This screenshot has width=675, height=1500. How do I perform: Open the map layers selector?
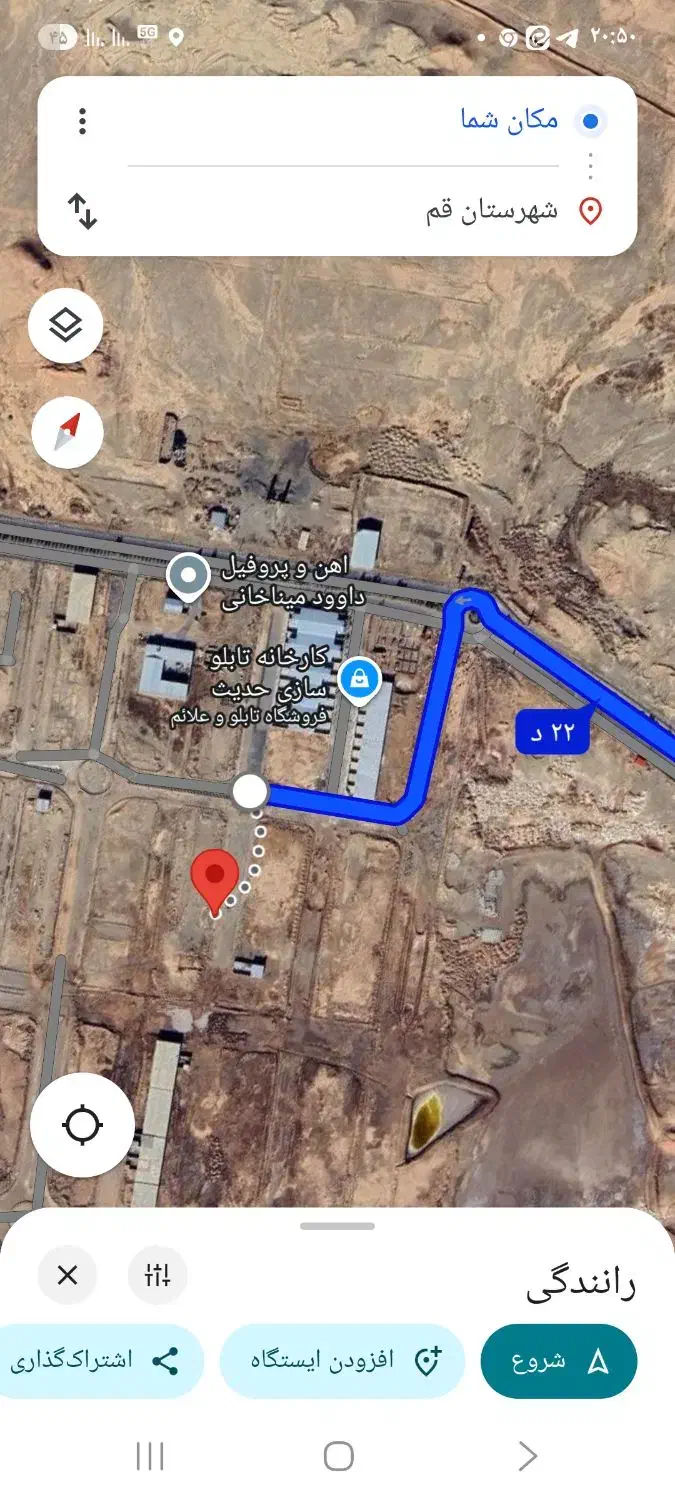pos(66,325)
